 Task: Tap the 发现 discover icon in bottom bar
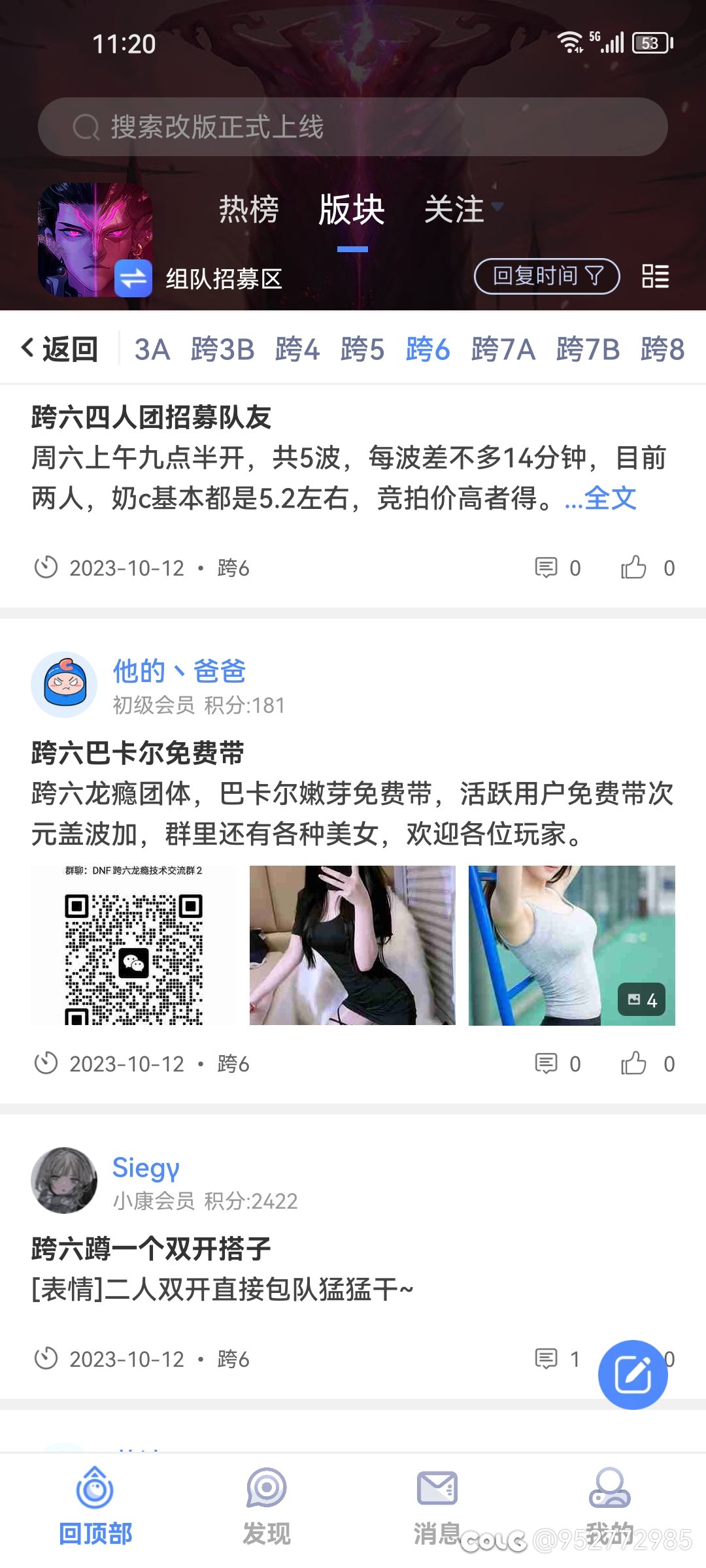click(268, 1496)
